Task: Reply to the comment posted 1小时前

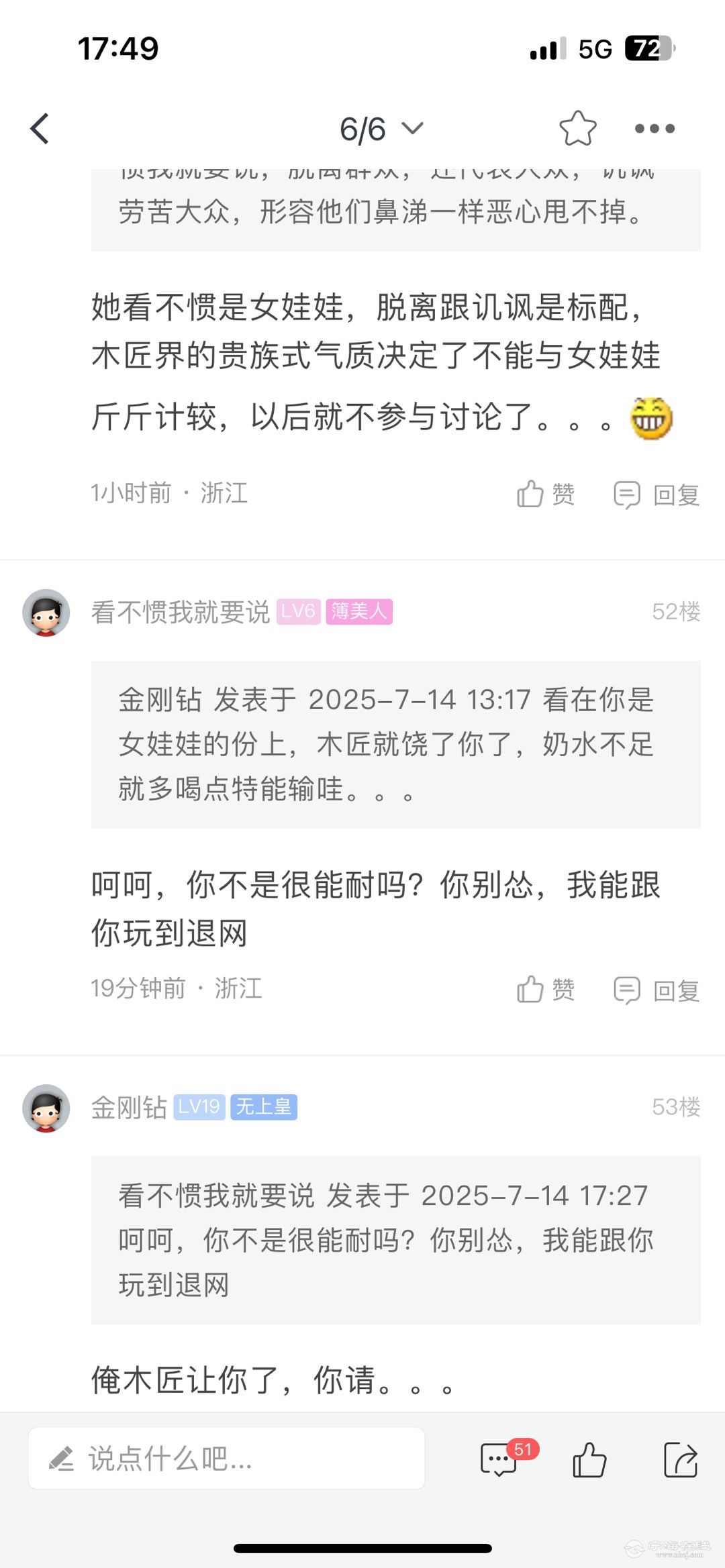Action: pyautogui.click(x=657, y=494)
